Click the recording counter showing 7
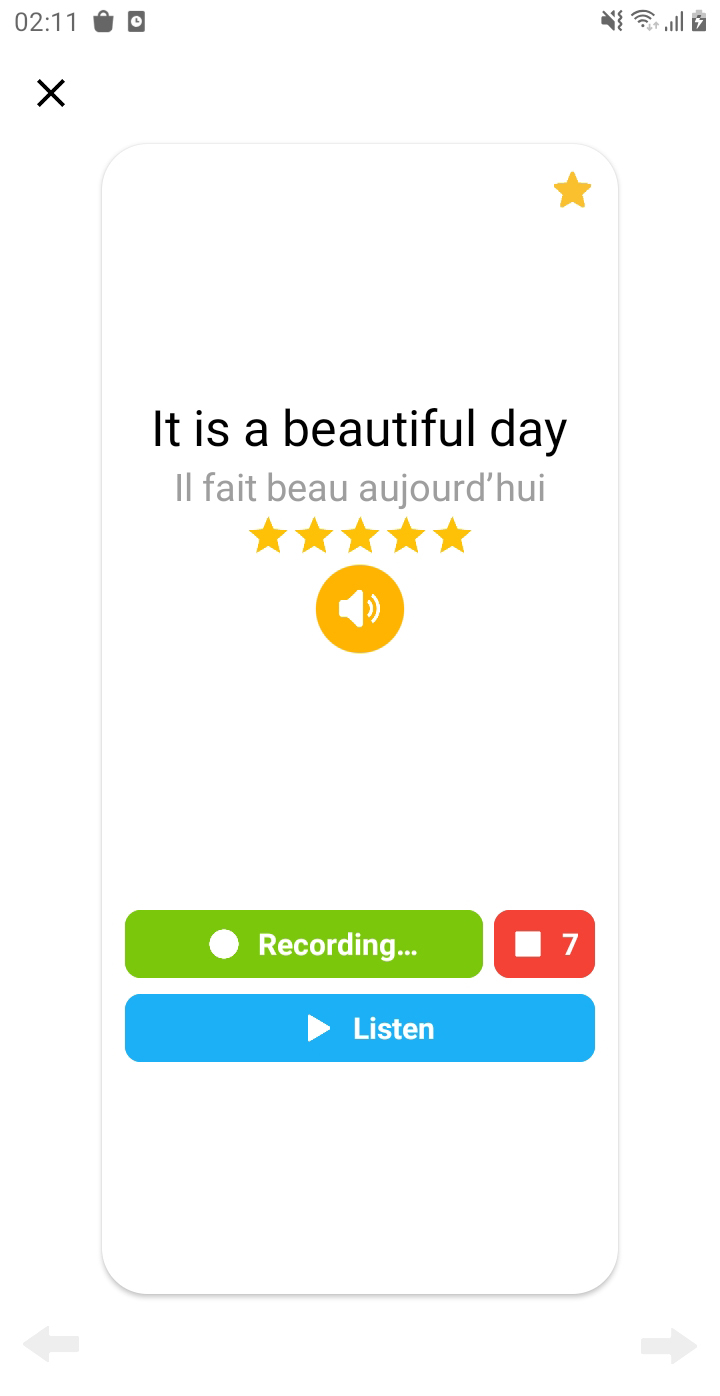Viewport: 720px width, 1396px height. coord(570,943)
